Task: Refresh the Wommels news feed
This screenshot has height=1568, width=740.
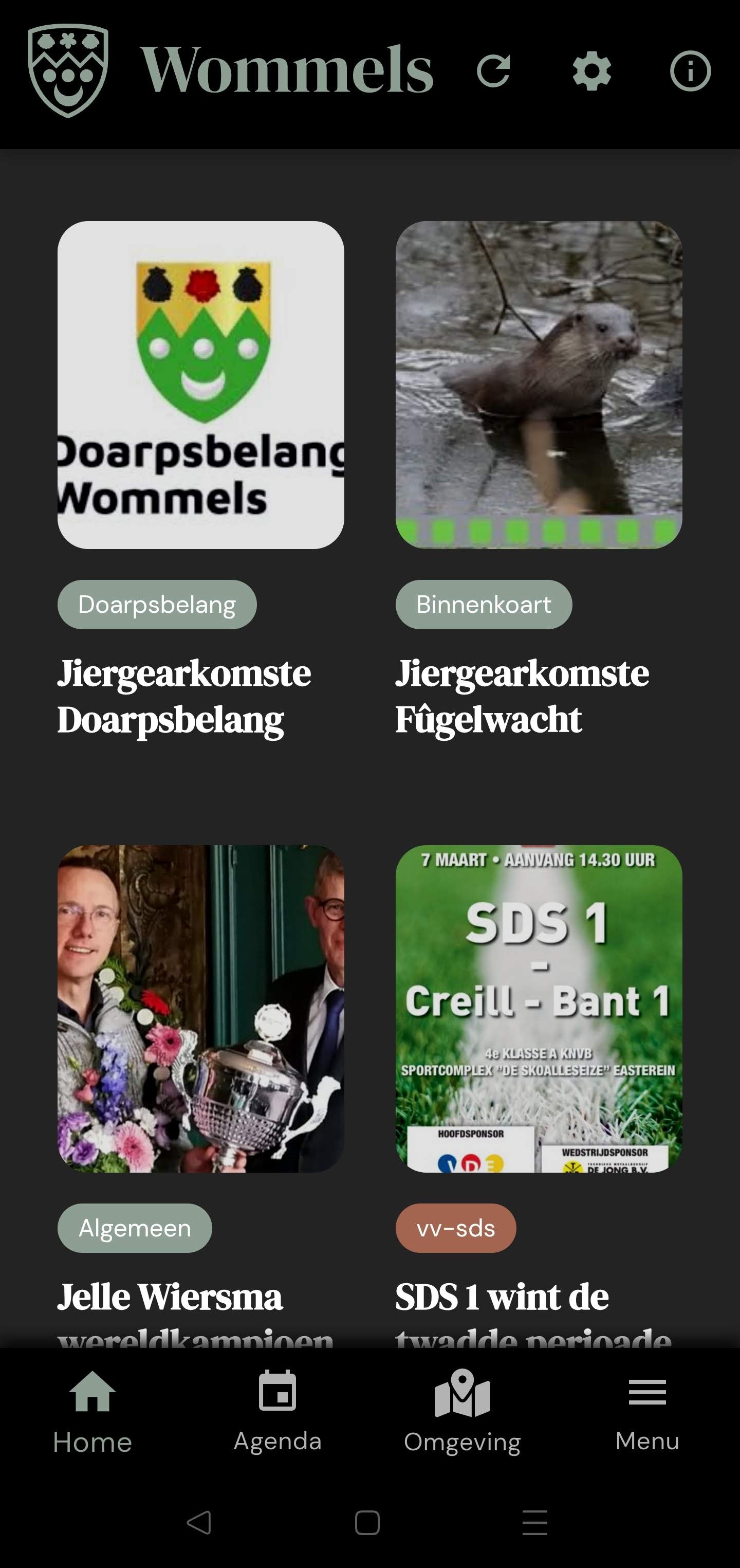Action: 493,71
